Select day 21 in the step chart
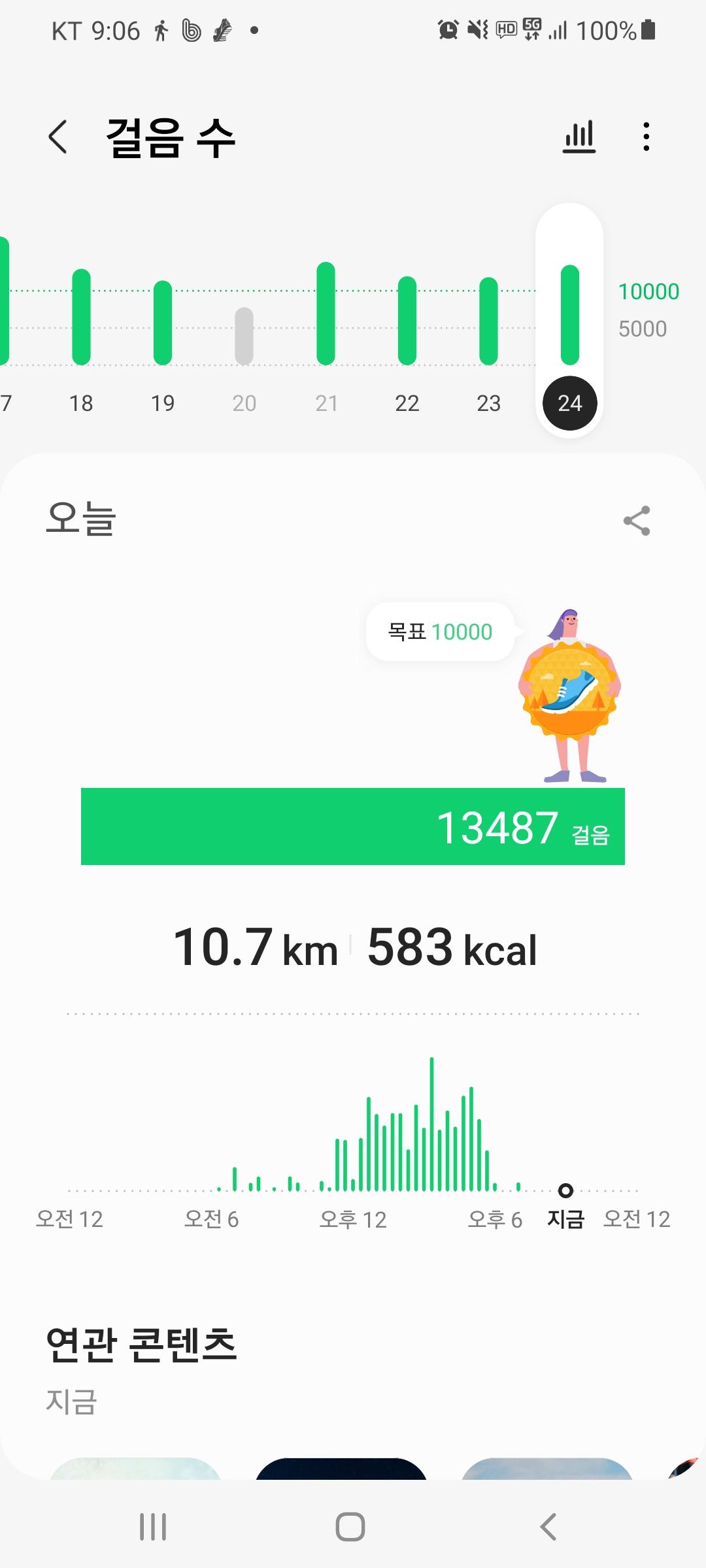This screenshot has height=1568, width=706. [x=326, y=327]
